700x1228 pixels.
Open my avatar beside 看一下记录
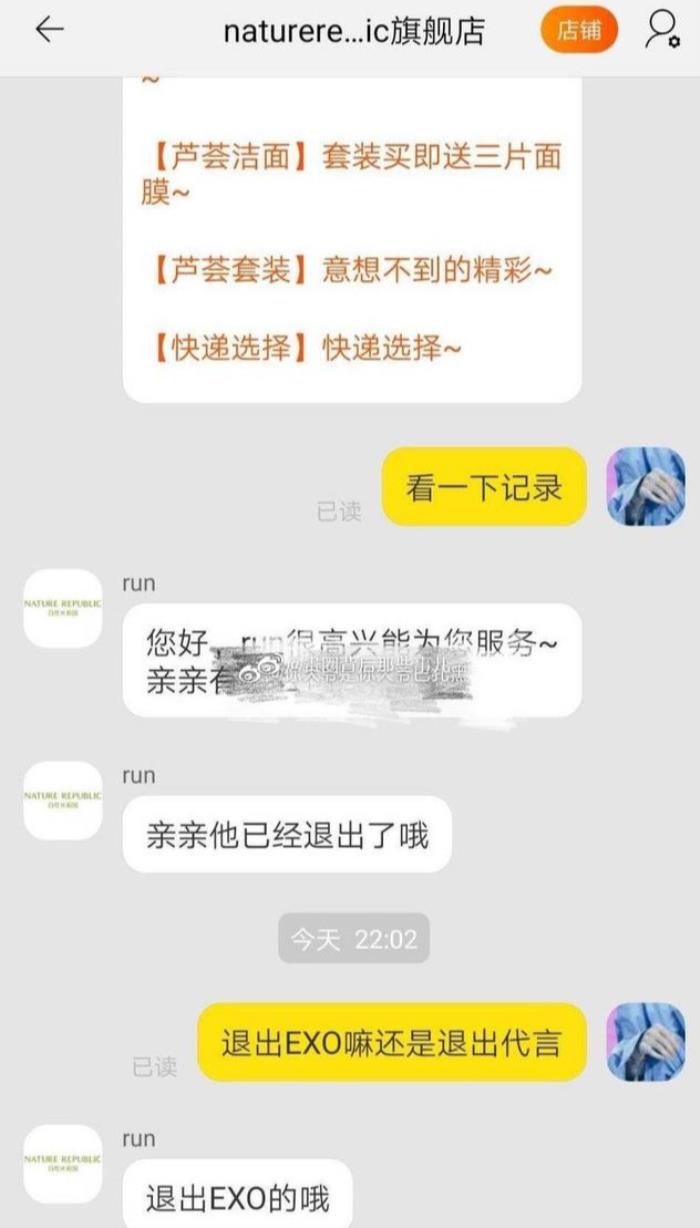(x=646, y=487)
